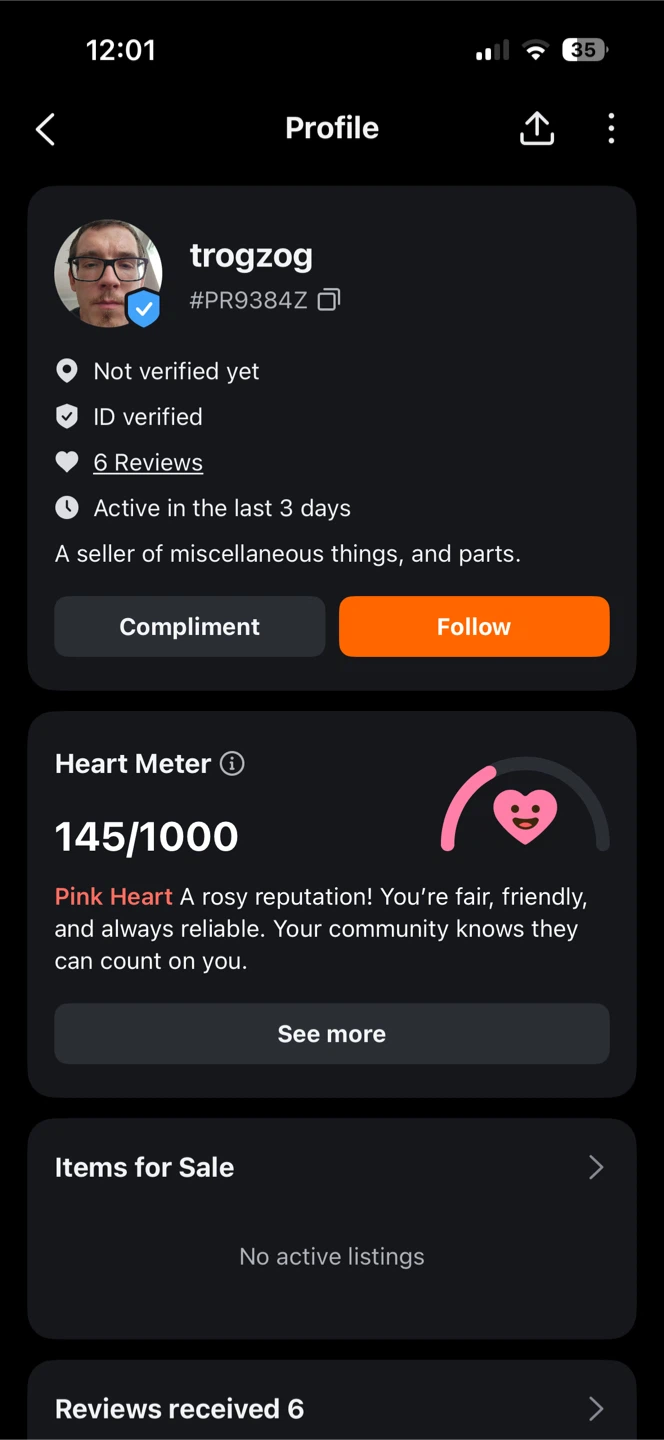
Task: Open the Items for Sale section
Action: click(332, 1167)
